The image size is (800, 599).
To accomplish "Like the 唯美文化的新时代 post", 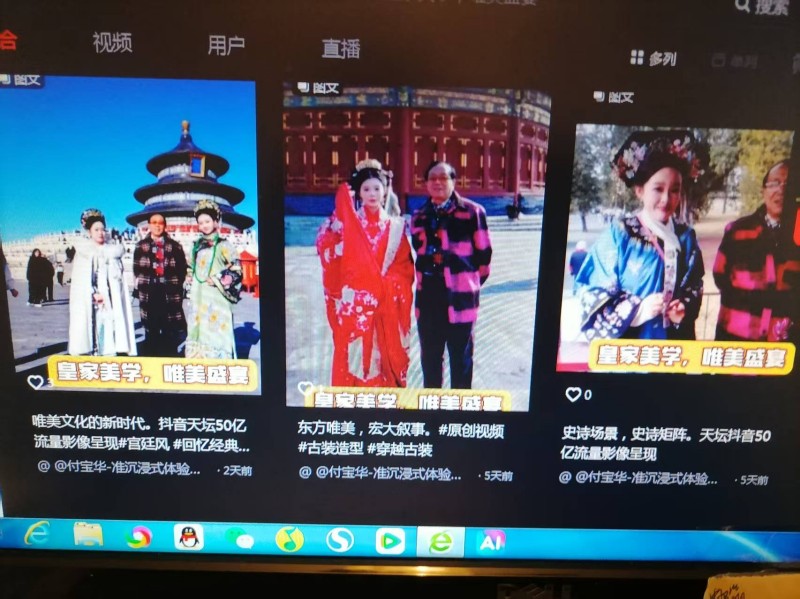I will point(36,382).
